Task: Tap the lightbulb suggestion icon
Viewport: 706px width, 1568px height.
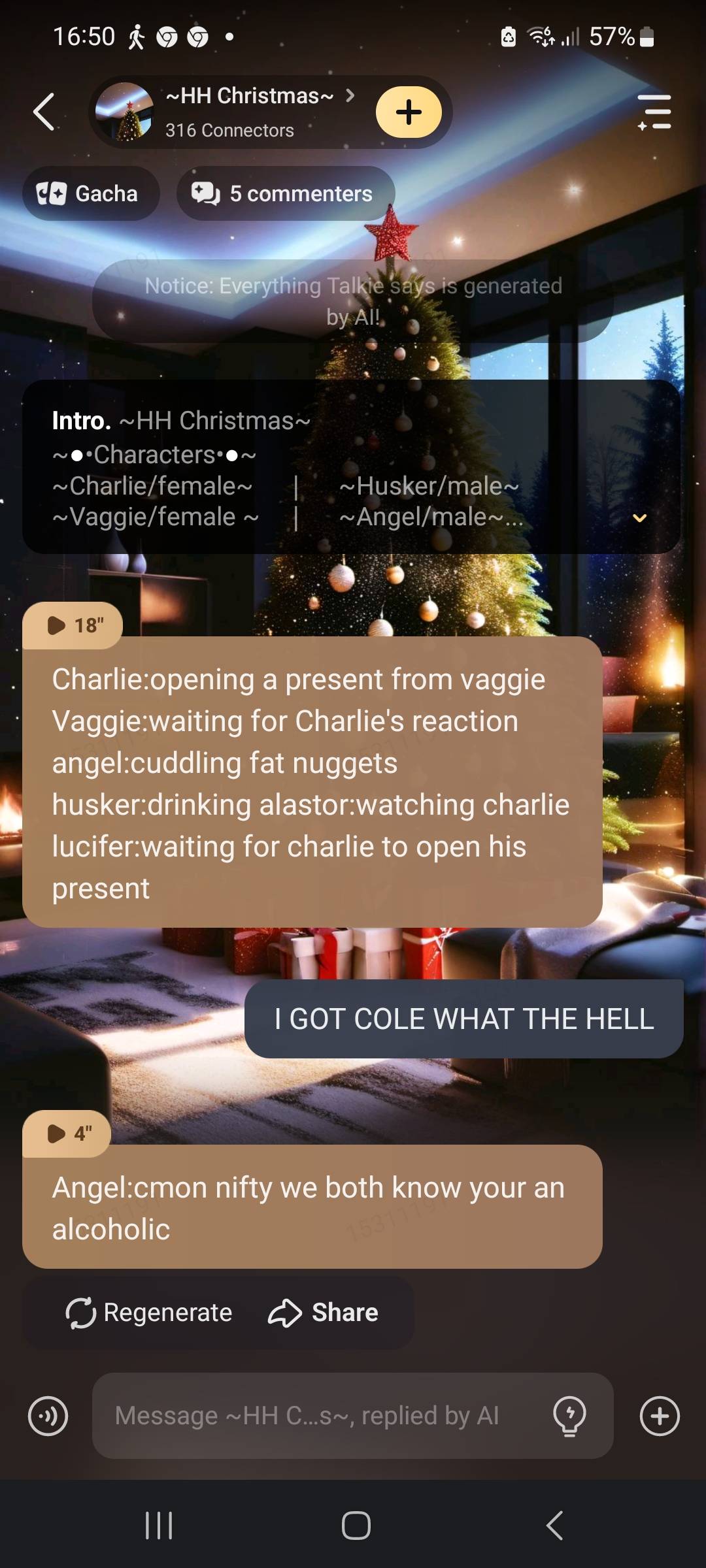Action: 569,1416
